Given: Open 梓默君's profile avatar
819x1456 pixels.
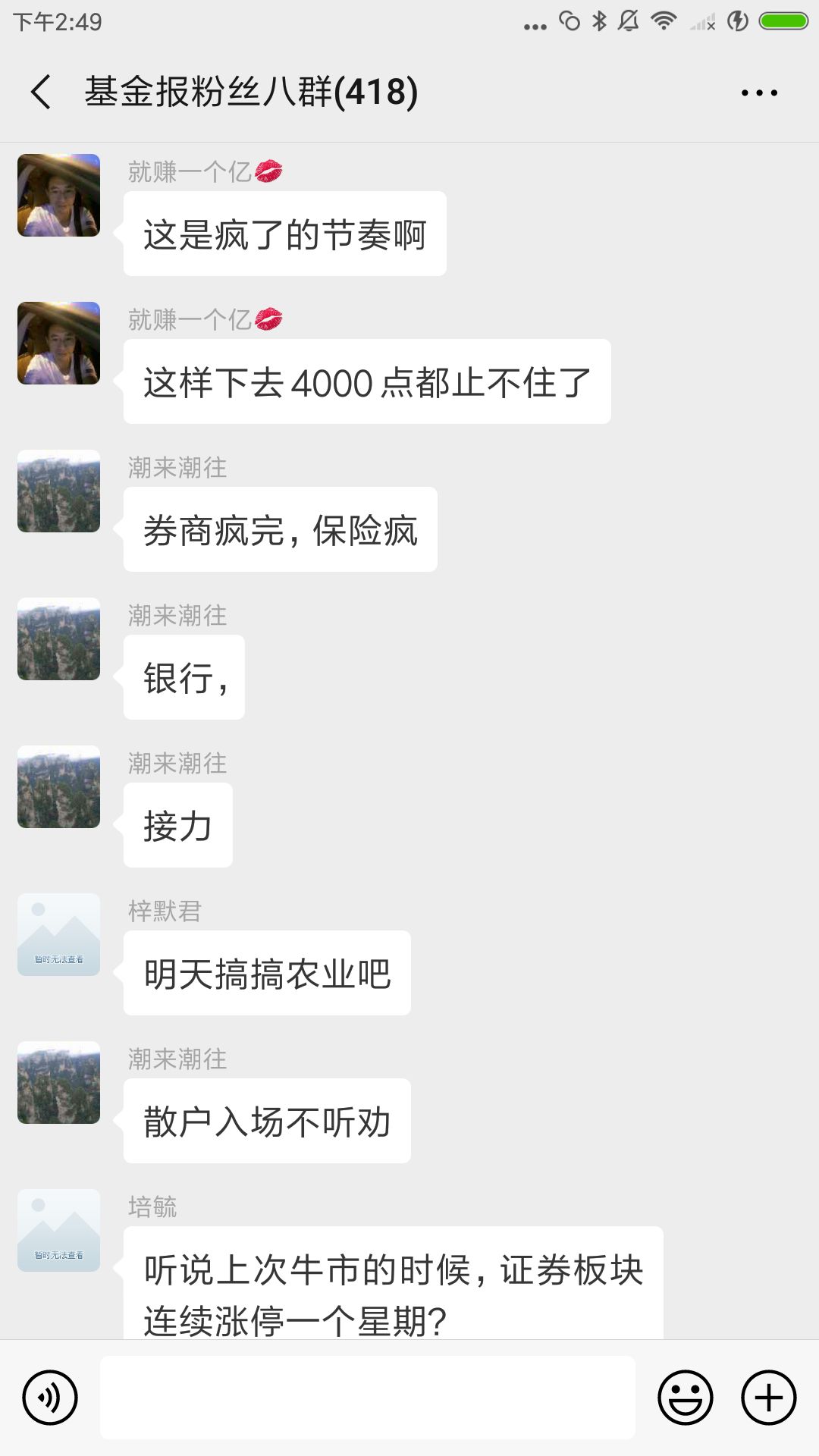Looking at the screenshot, I should 59,934.
